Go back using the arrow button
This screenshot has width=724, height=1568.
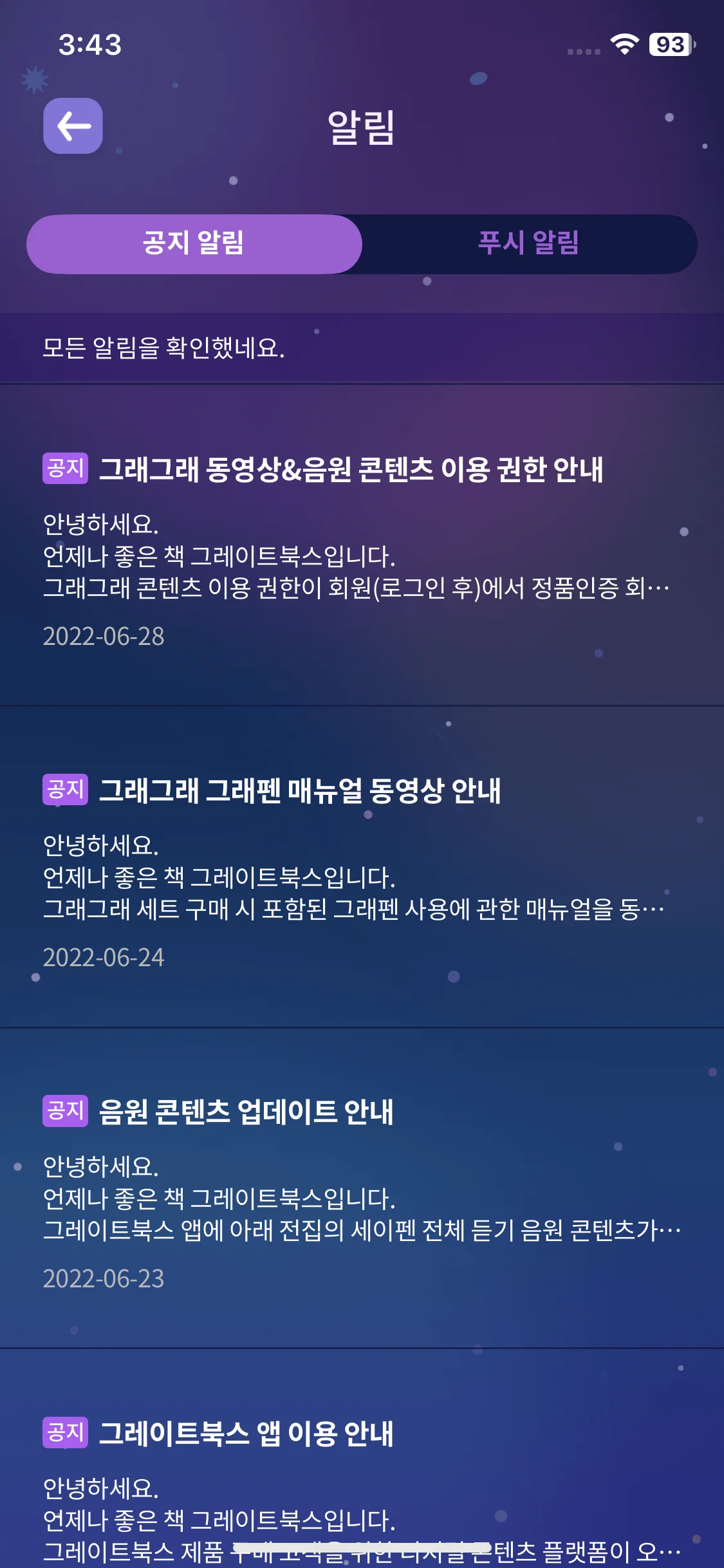coord(73,126)
